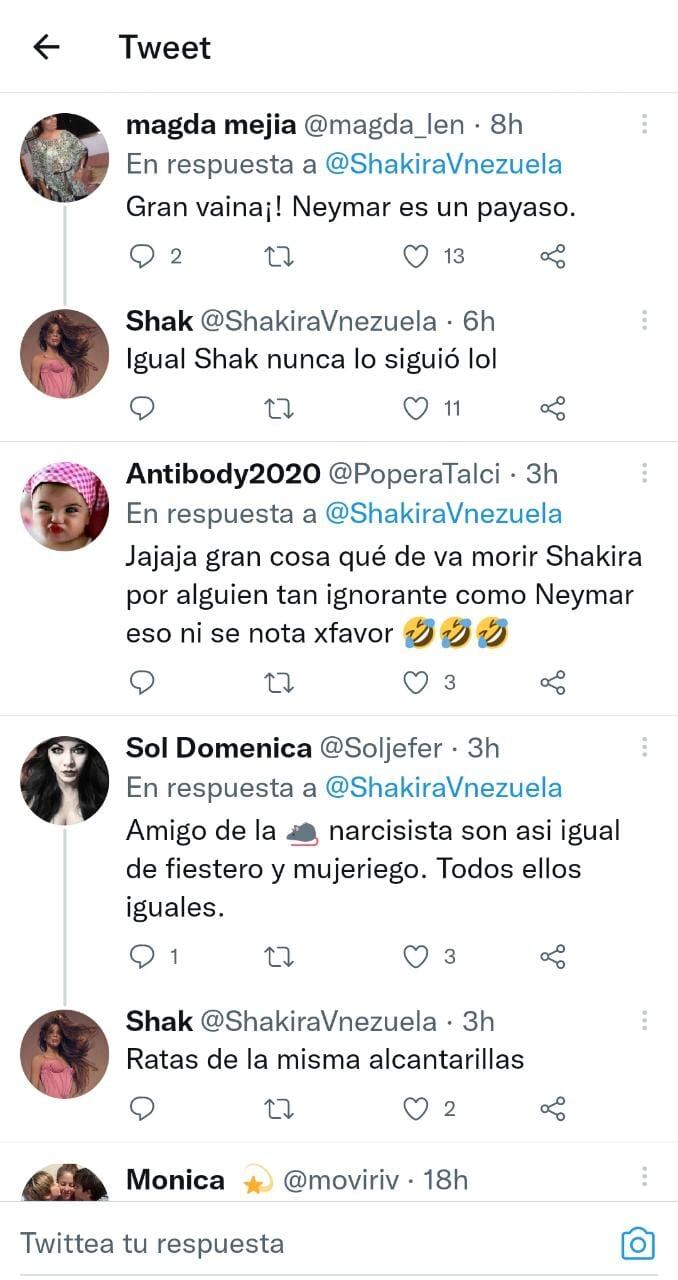Tap the 'Twittea tu respuesta' field

(x=300, y=1243)
